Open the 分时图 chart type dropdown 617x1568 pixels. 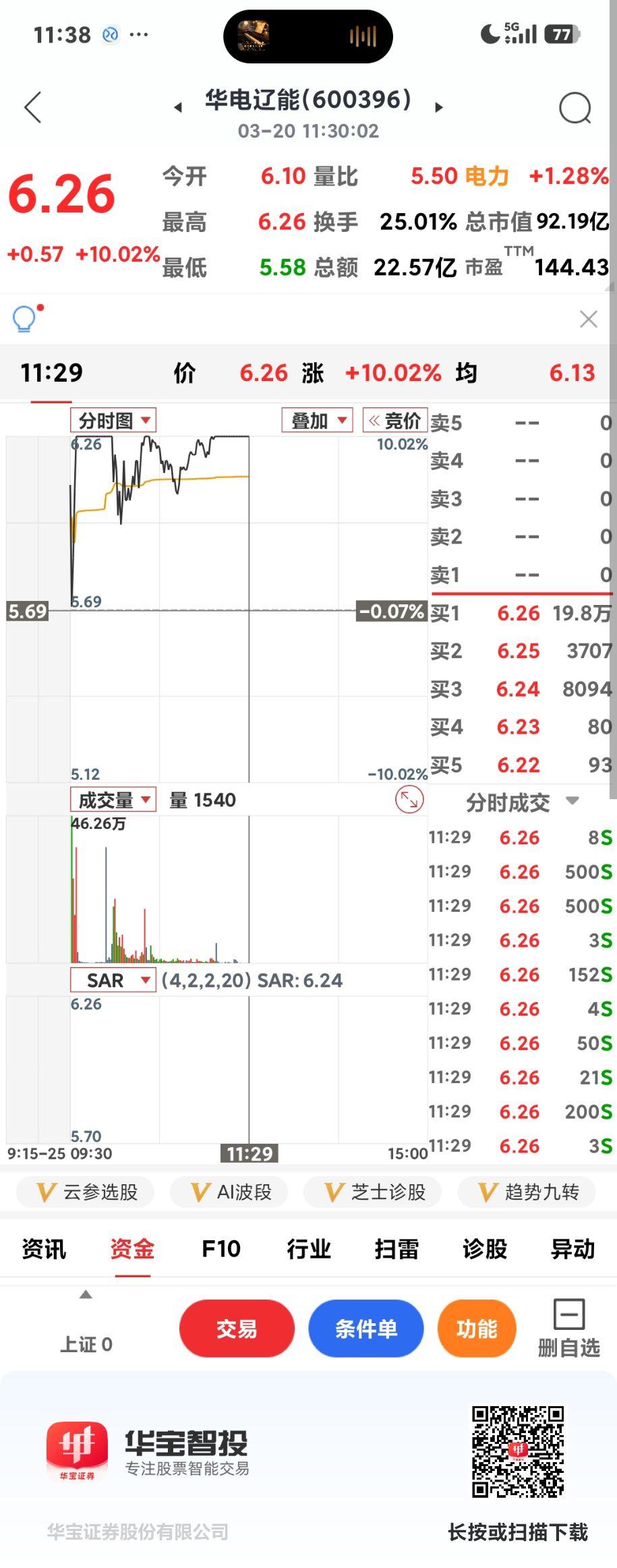[112, 419]
